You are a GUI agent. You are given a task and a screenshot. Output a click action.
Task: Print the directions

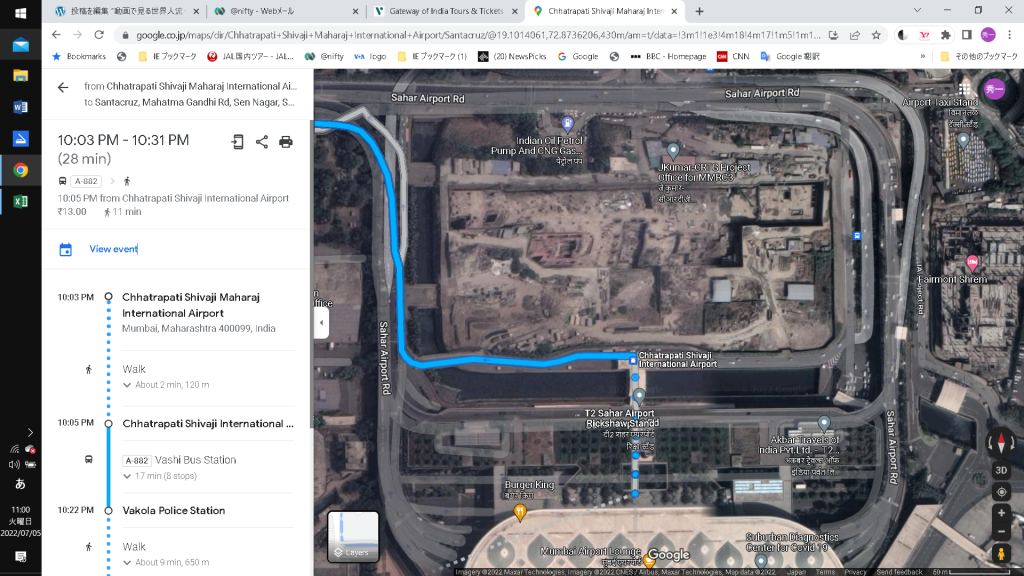coord(286,142)
